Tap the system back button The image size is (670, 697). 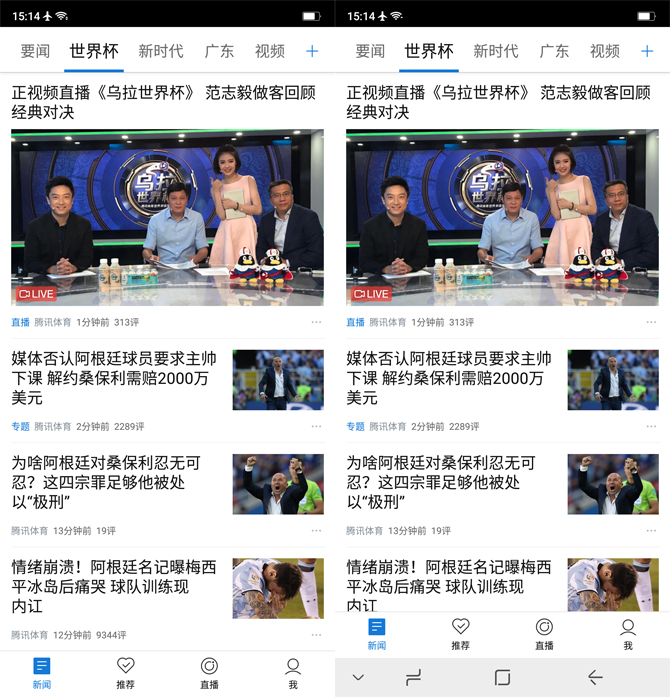pyautogui.click(x=595, y=678)
